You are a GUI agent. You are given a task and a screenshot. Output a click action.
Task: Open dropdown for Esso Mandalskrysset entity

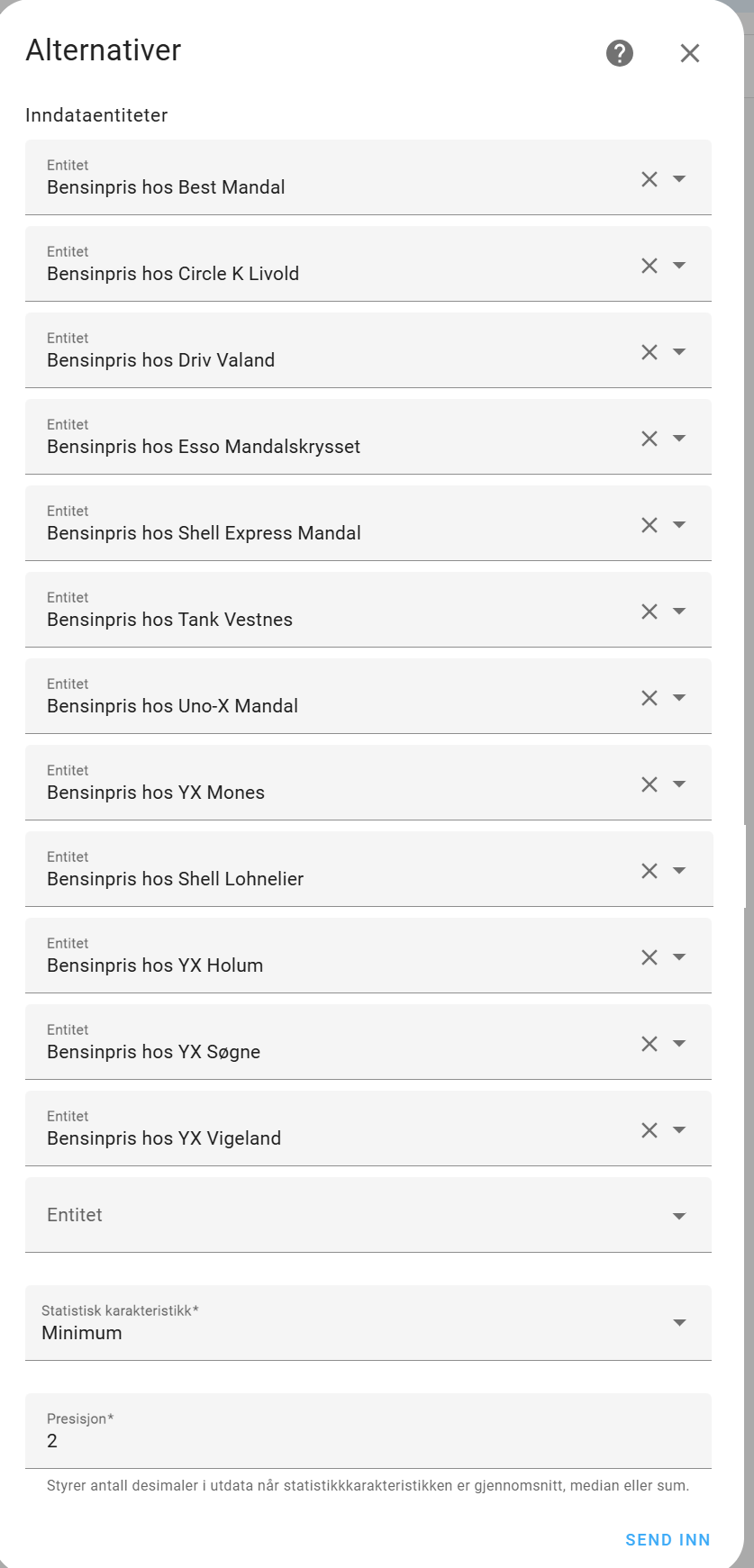point(679,439)
